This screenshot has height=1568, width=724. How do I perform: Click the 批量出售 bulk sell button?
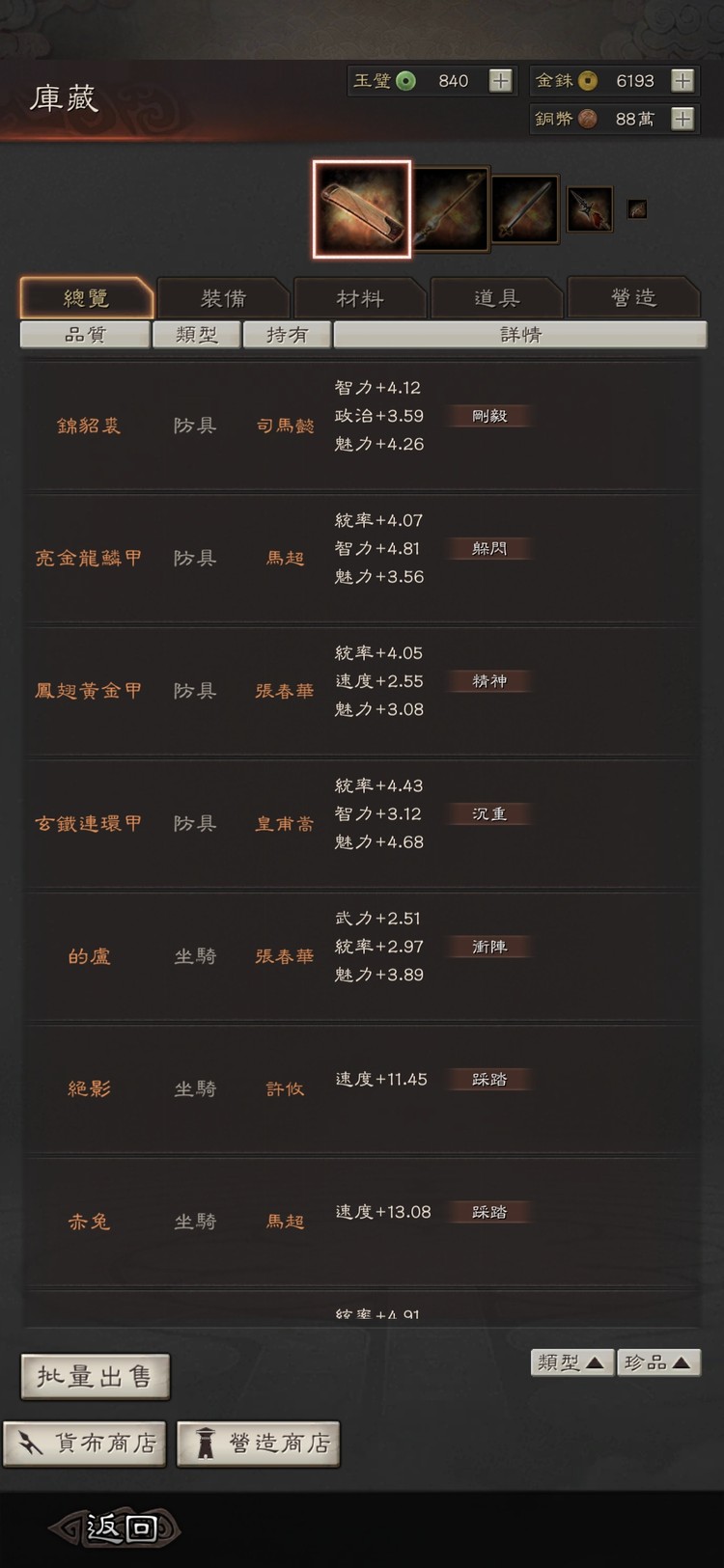(94, 1377)
